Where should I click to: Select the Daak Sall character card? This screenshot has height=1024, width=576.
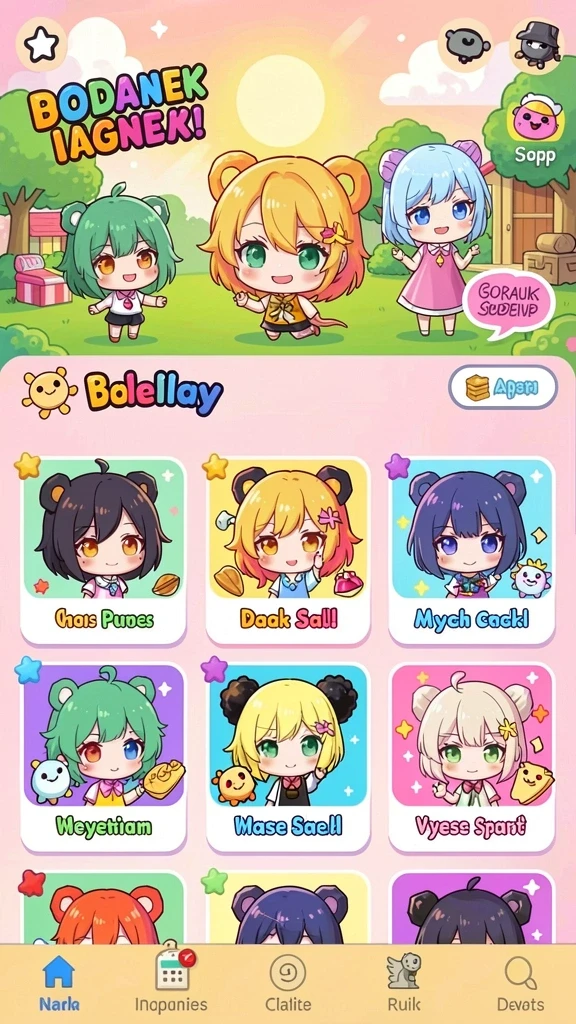(x=288, y=550)
